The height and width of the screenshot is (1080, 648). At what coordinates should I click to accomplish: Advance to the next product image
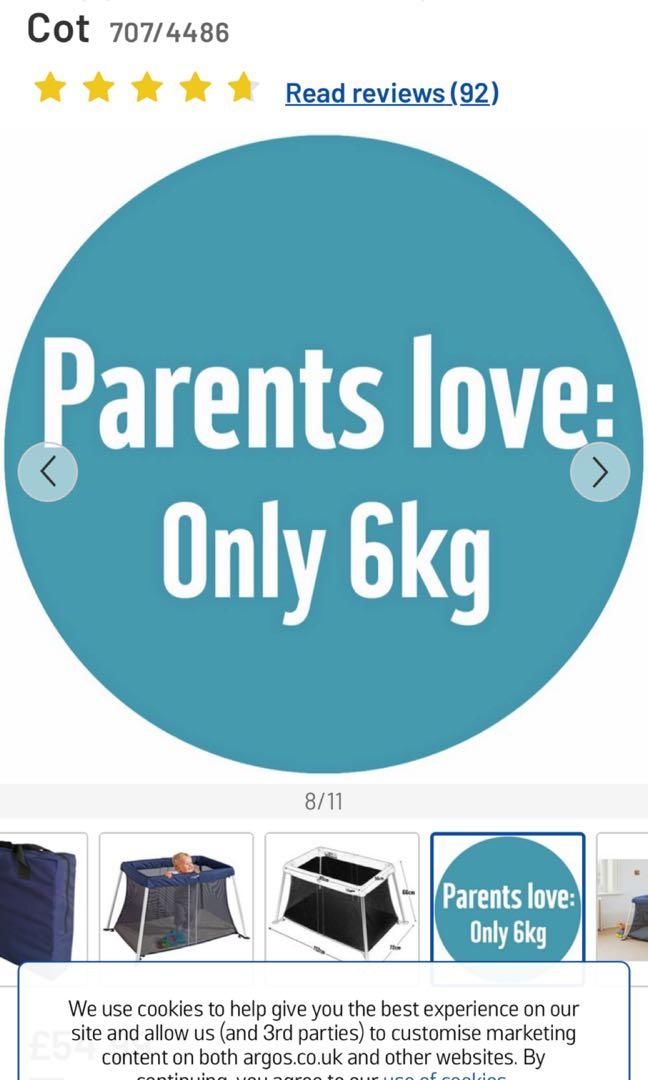[x=600, y=471]
